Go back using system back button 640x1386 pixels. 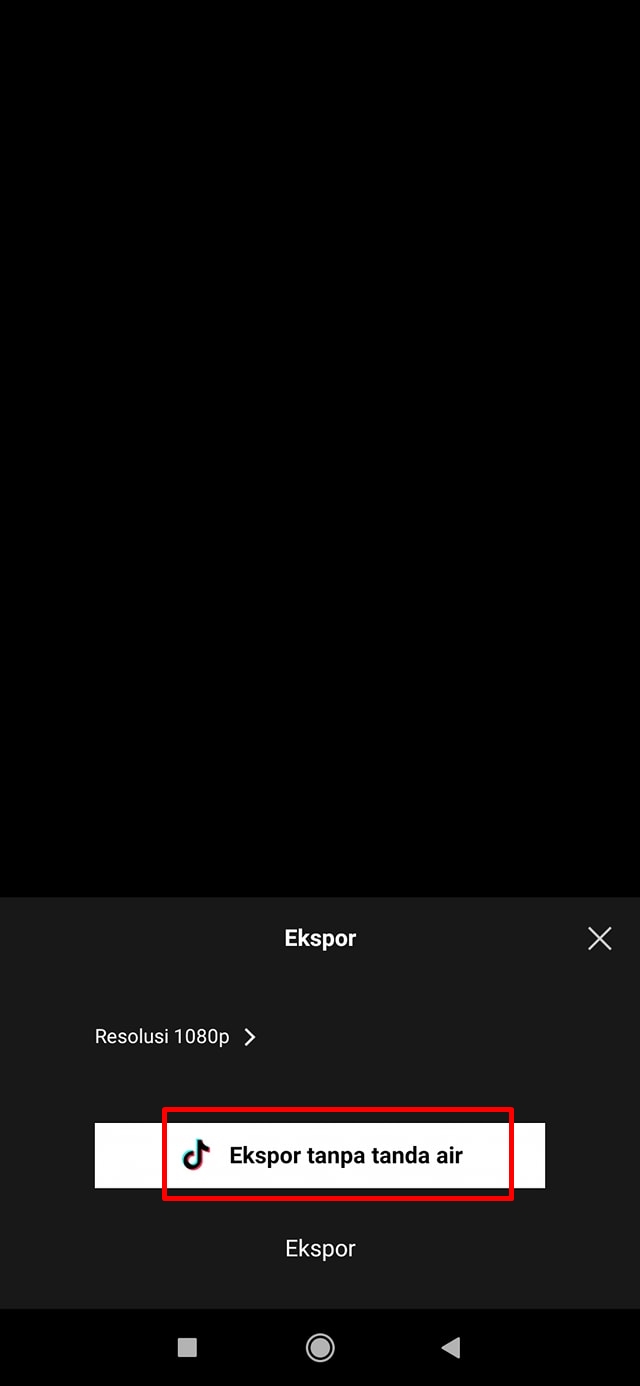(451, 1348)
